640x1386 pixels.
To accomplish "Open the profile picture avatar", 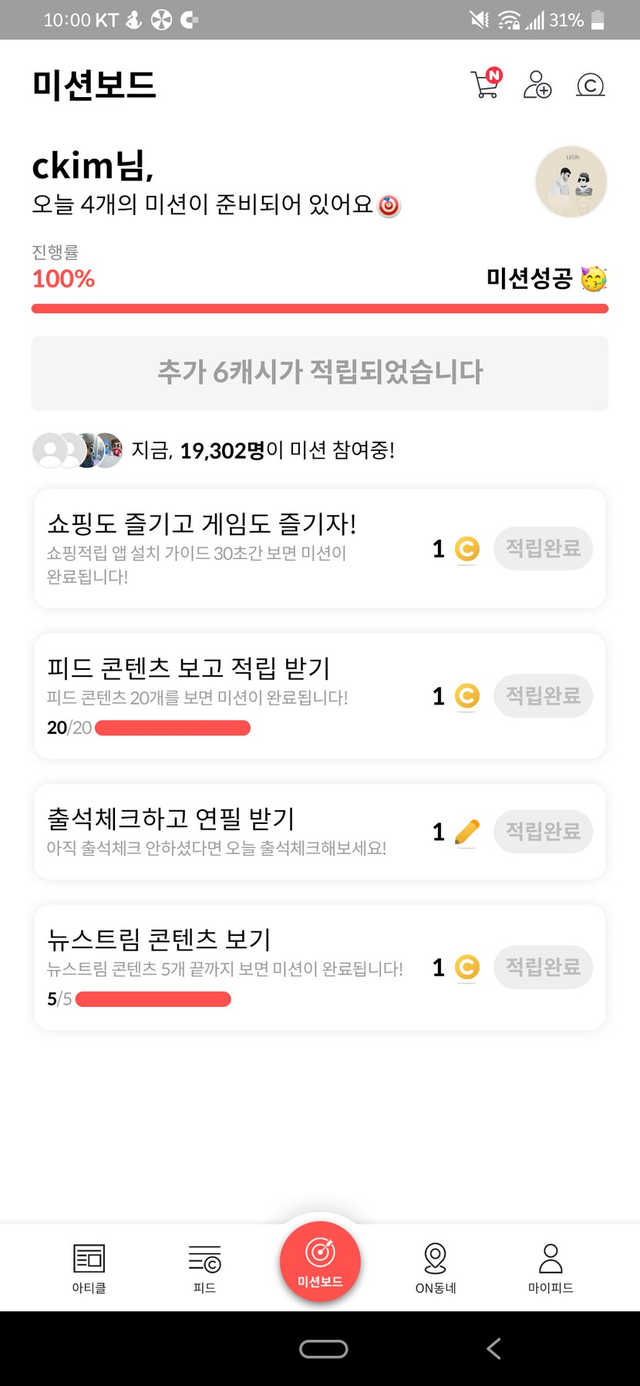I will 572,182.
